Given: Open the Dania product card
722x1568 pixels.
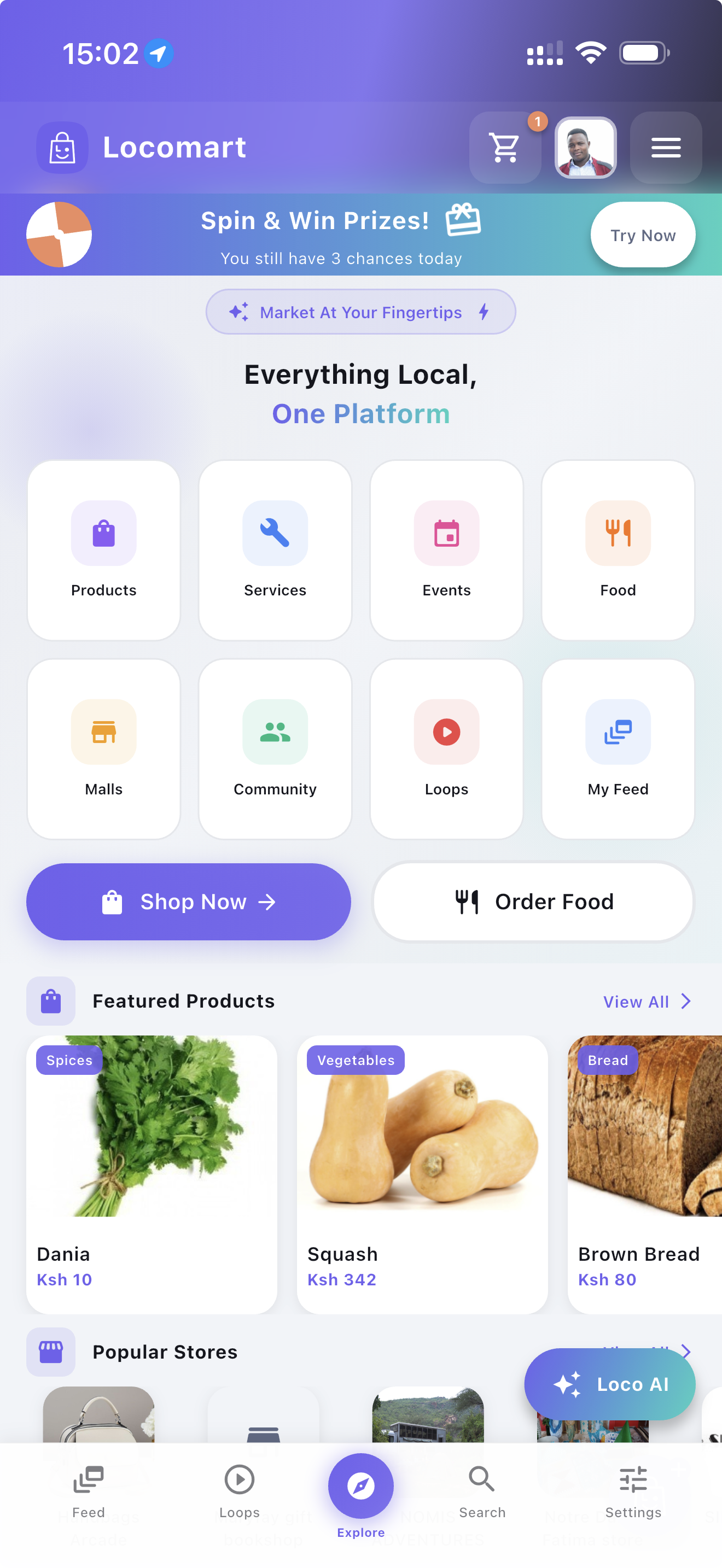Looking at the screenshot, I should pyautogui.click(x=152, y=1174).
